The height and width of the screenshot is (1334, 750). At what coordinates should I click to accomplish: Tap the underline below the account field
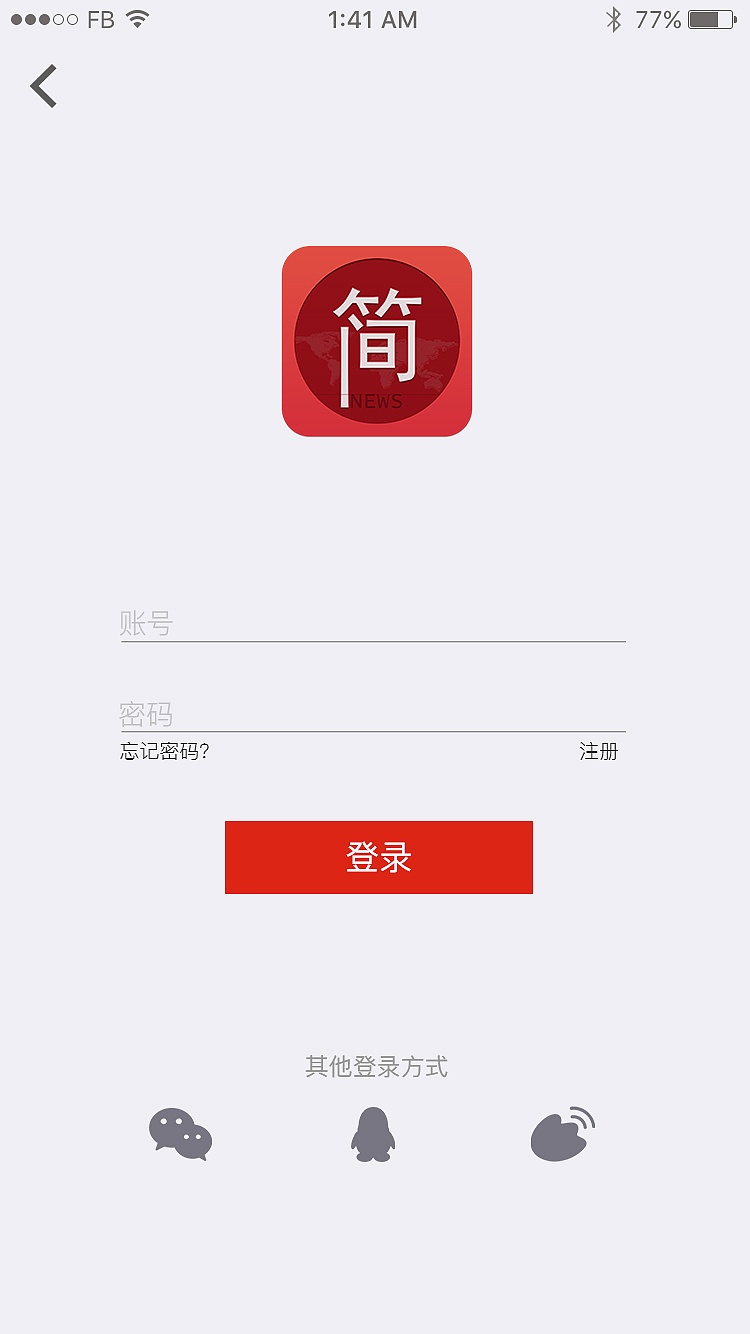pyautogui.click(x=373, y=640)
